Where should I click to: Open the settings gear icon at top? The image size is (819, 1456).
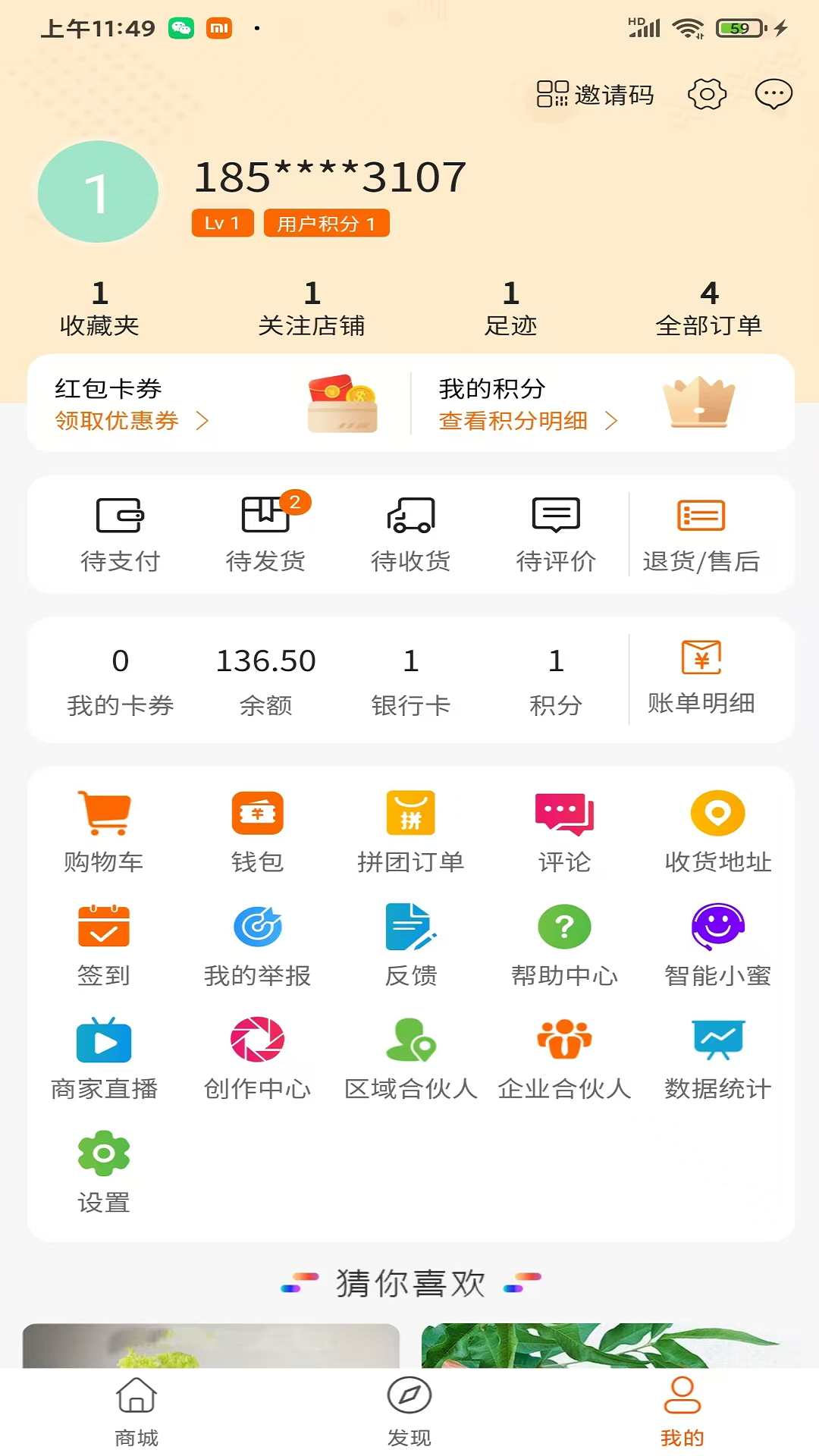pyautogui.click(x=707, y=95)
